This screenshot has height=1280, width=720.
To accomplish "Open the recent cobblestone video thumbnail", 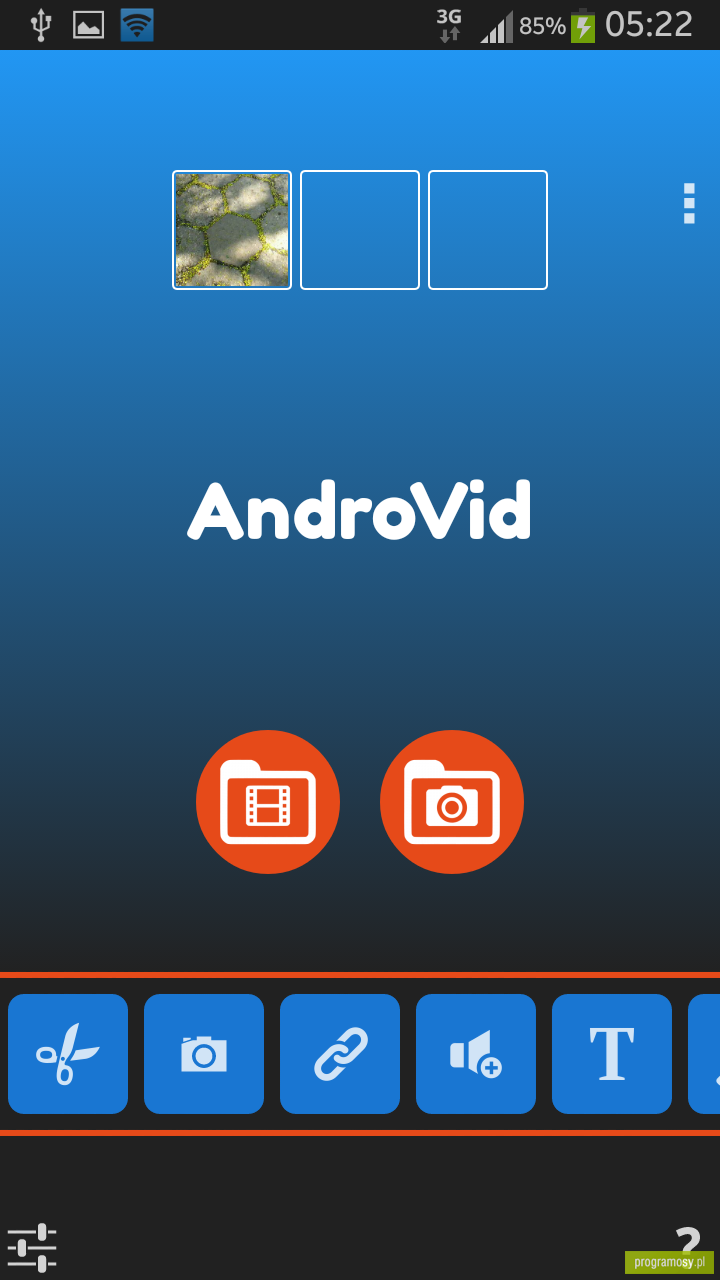I will coord(232,230).
